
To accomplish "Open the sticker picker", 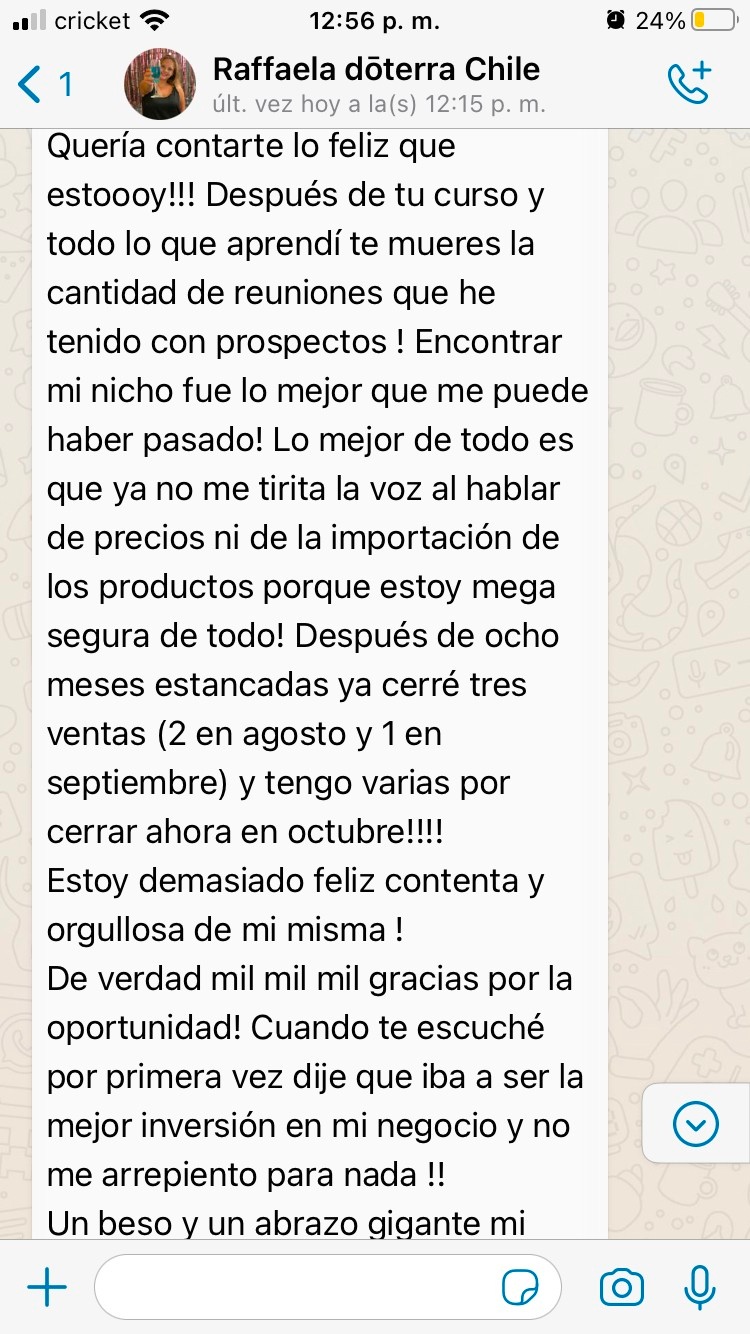I will 520,1288.
